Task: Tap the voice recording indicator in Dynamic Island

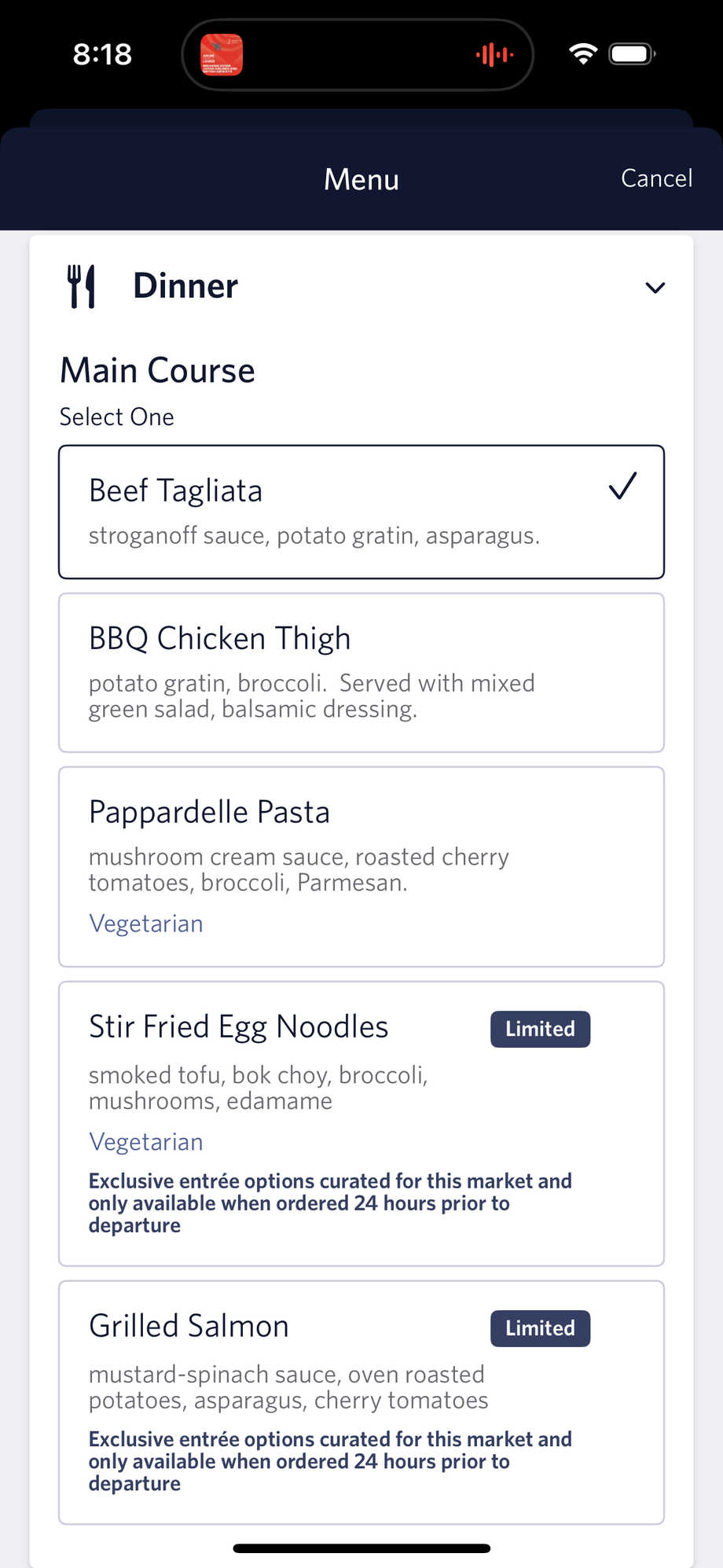Action: pos(493,54)
